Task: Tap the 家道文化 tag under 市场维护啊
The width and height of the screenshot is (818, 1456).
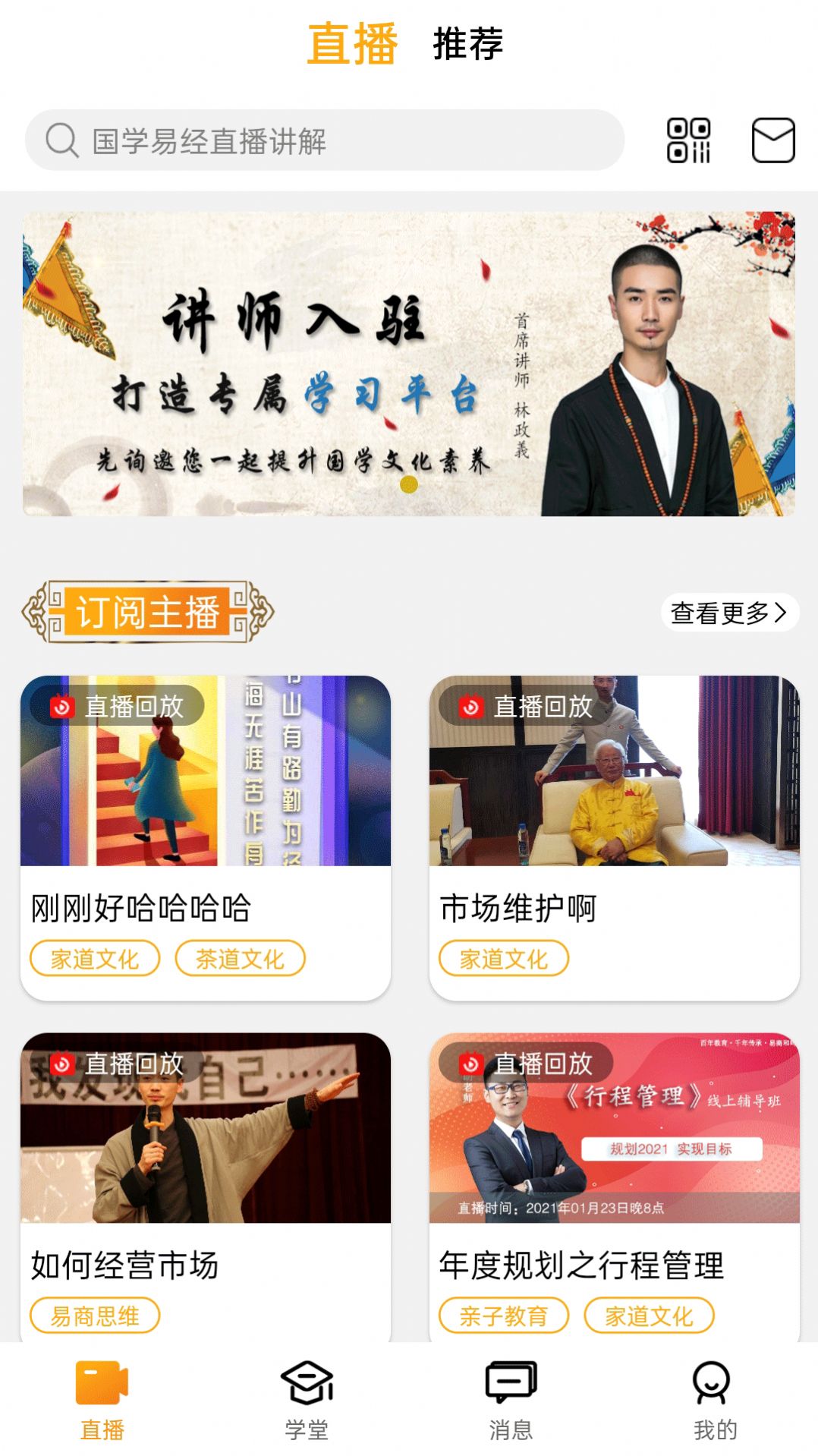Action: [x=503, y=960]
